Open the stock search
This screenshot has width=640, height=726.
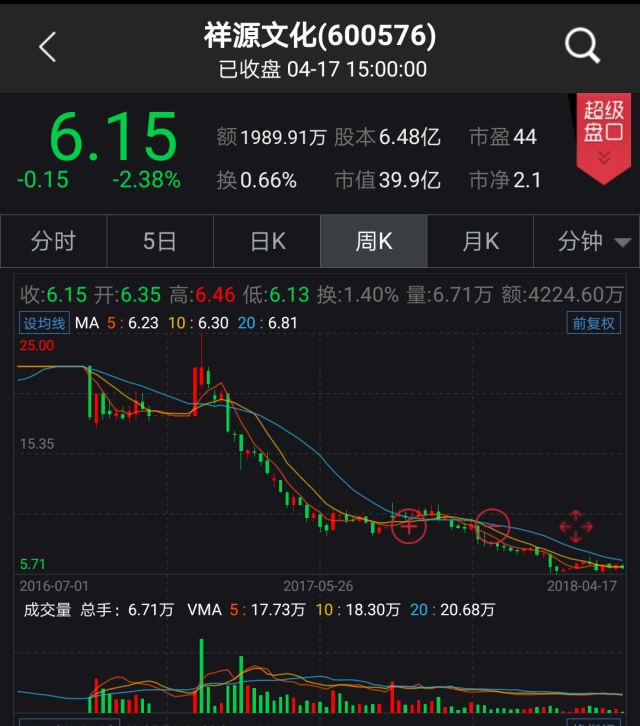click(581, 46)
